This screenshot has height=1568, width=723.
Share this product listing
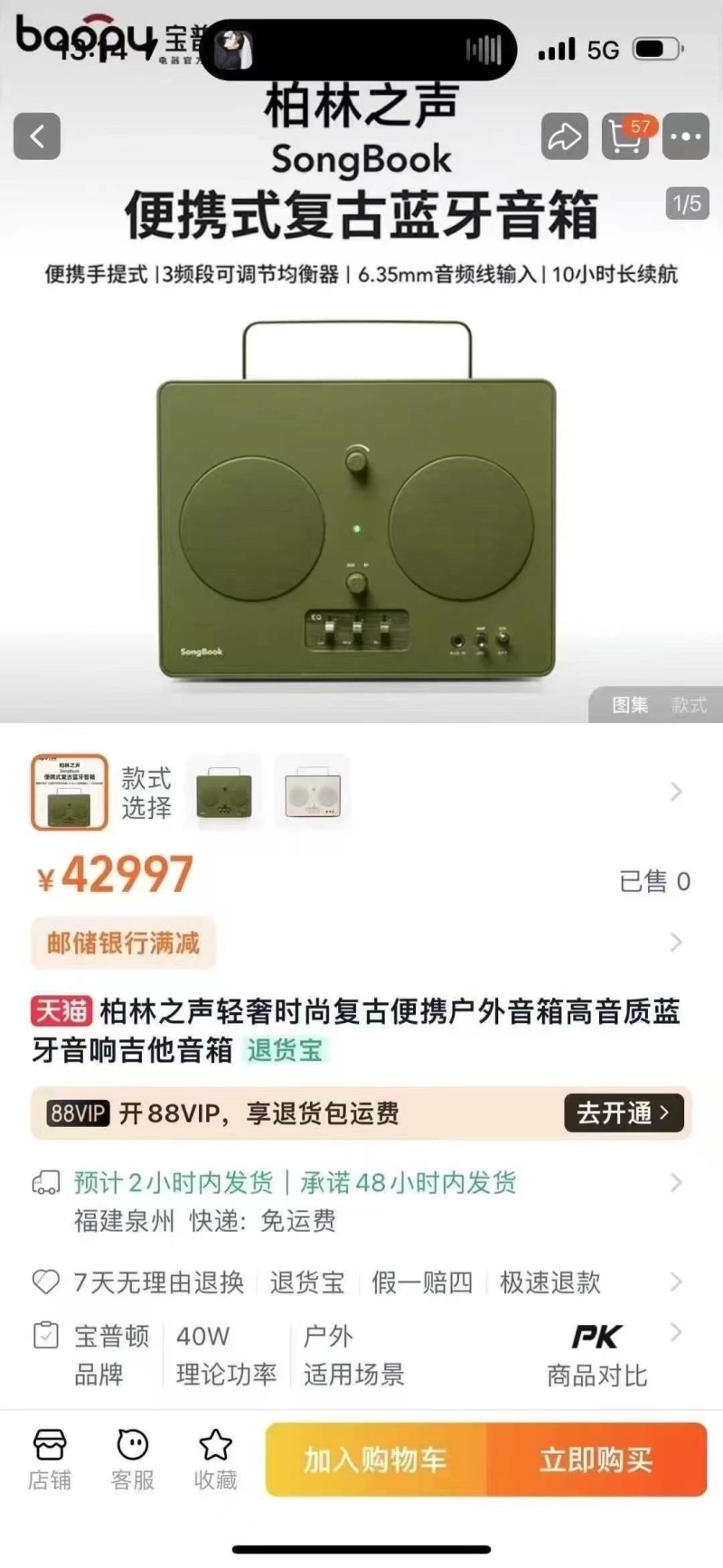click(565, 136)
